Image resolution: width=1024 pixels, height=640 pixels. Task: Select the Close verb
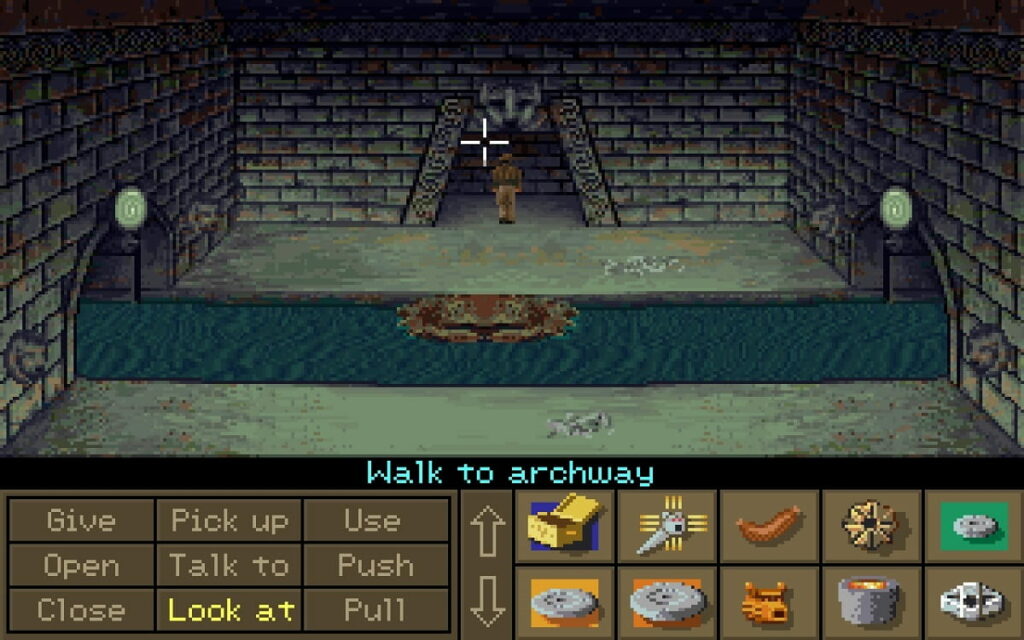coord(81,609)
